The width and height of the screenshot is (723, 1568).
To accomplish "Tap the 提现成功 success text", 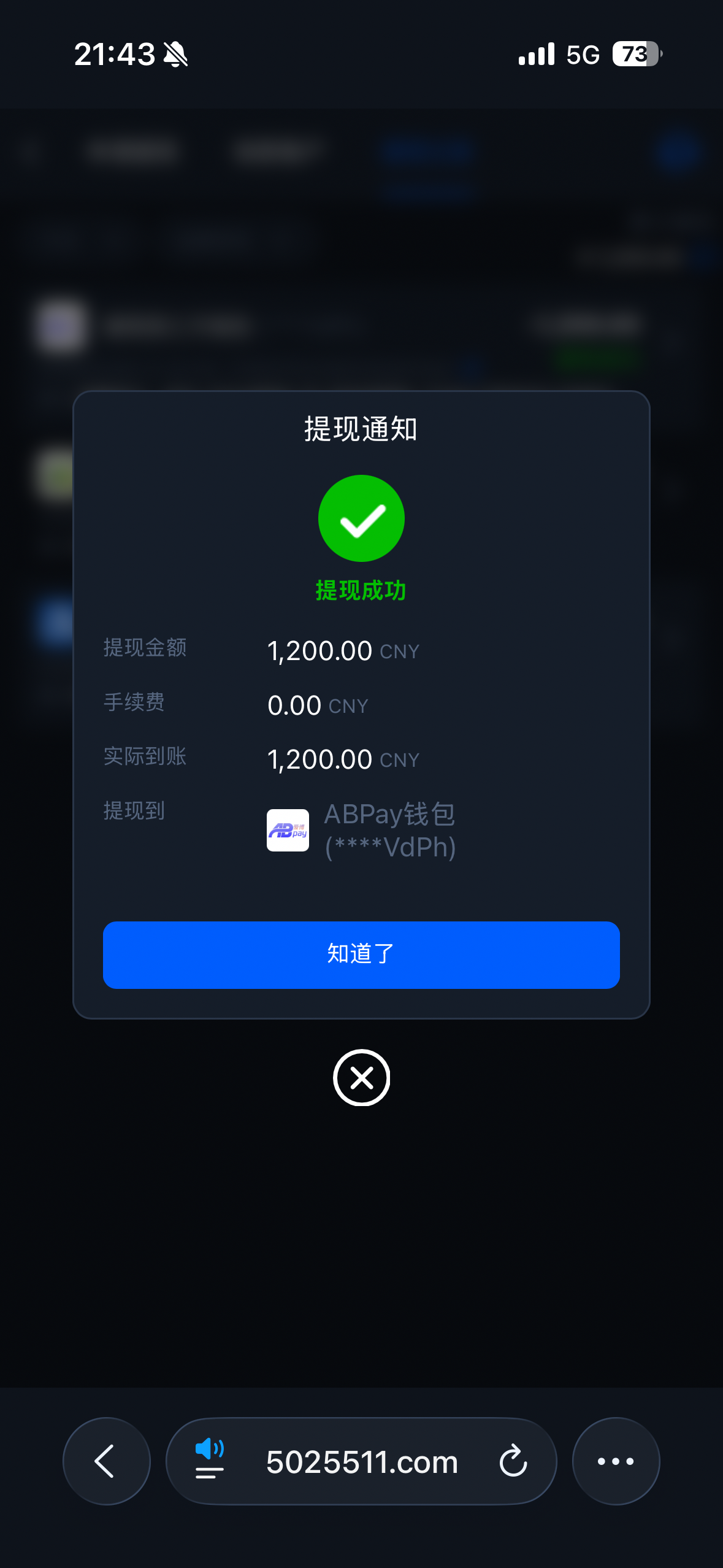I will click(361, 590).
